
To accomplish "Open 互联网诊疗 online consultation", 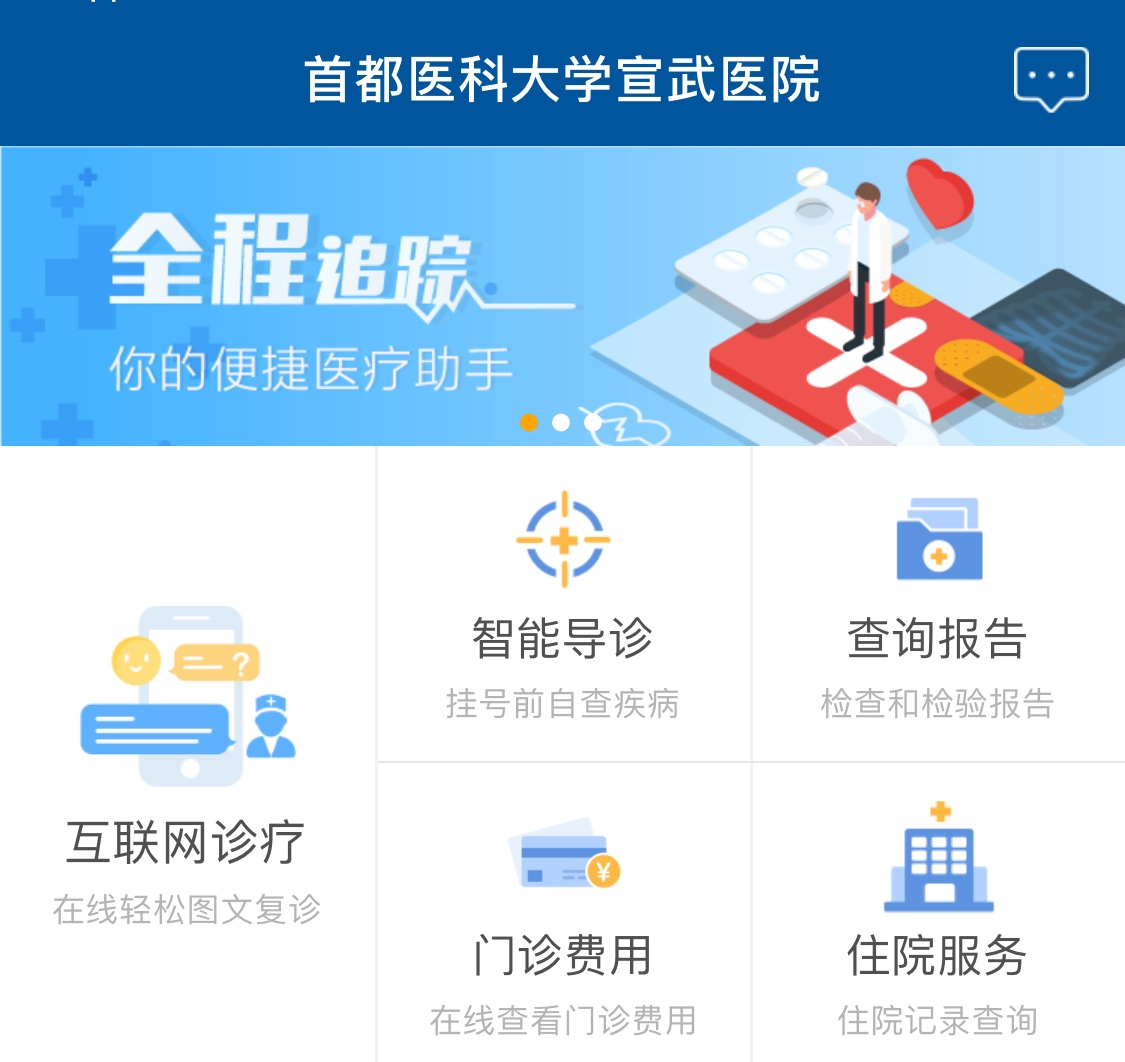I will [187, 760].
